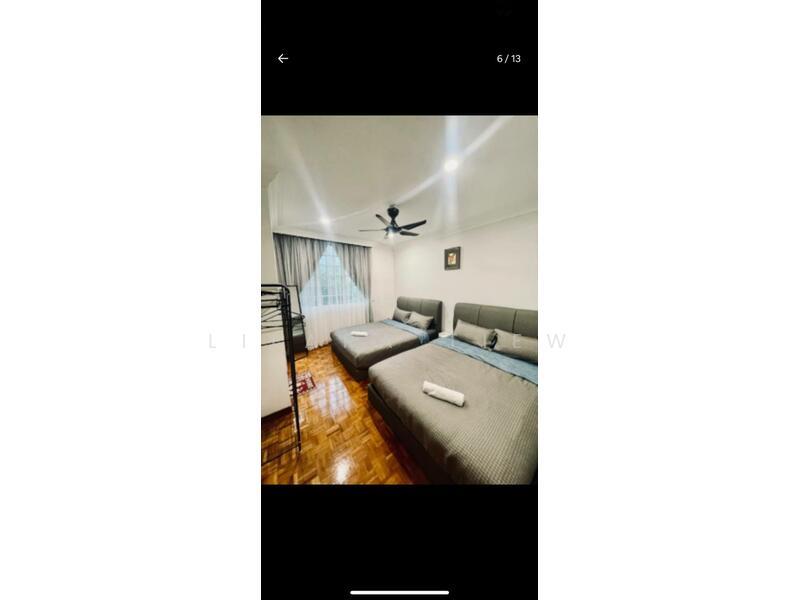Screen dimensions: 800x600
Task: Tap the back arrow to close gallery
Action: point(283,59)
